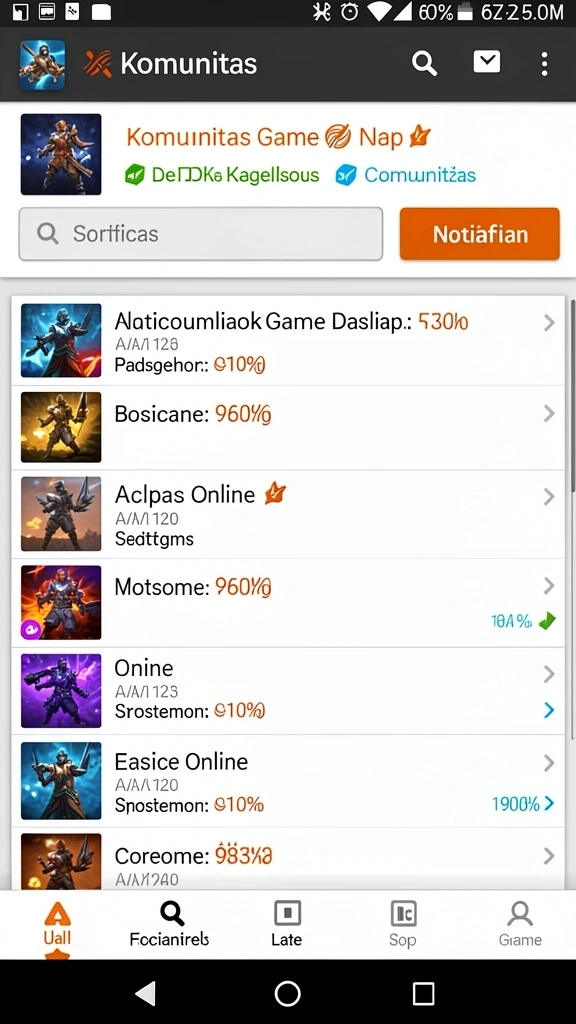The width and height of the screenshot is (576, 1024).
Task: Switch to the Giame tab
Action: coord(520,925)
